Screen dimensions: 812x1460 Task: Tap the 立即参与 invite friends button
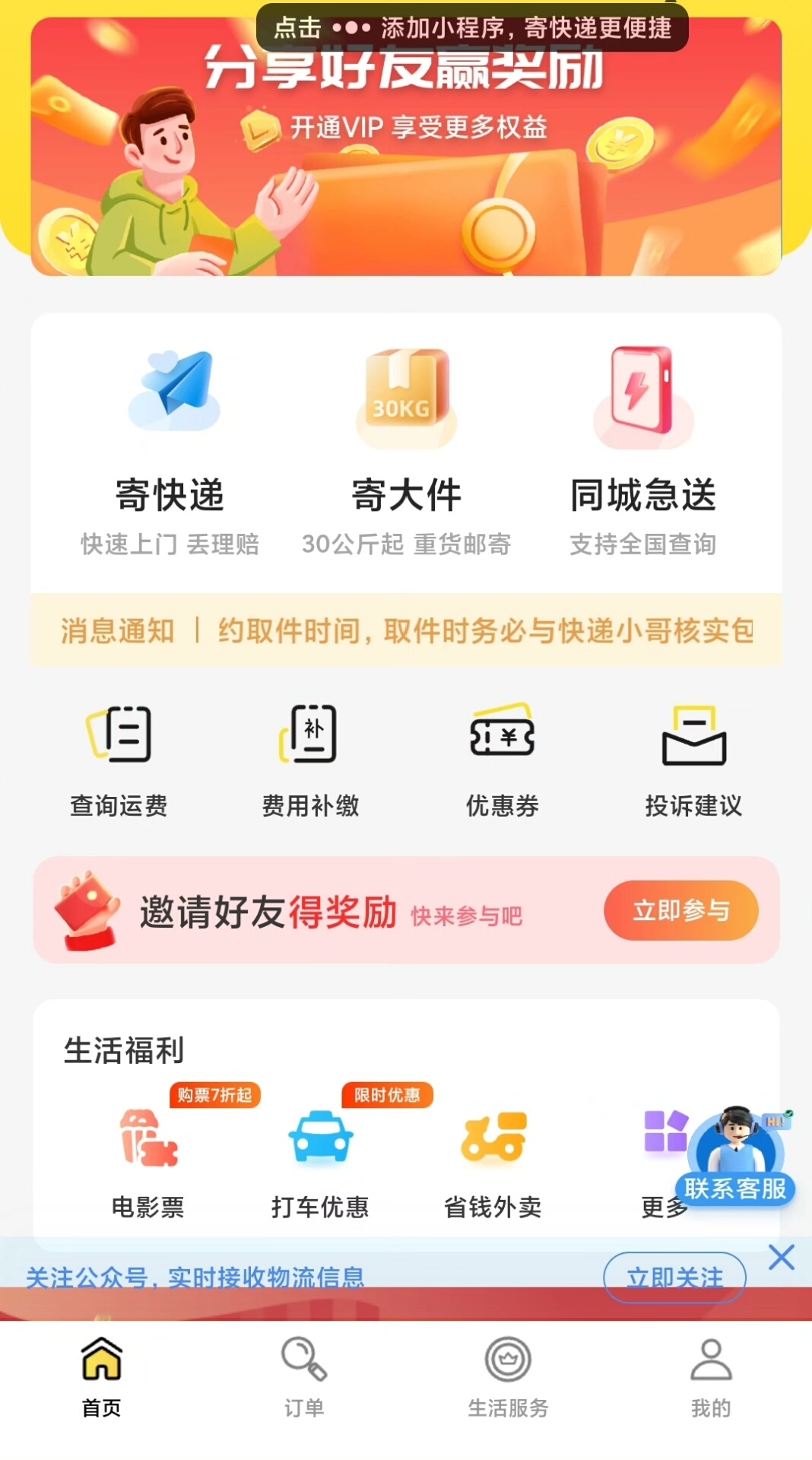(680, 910)
